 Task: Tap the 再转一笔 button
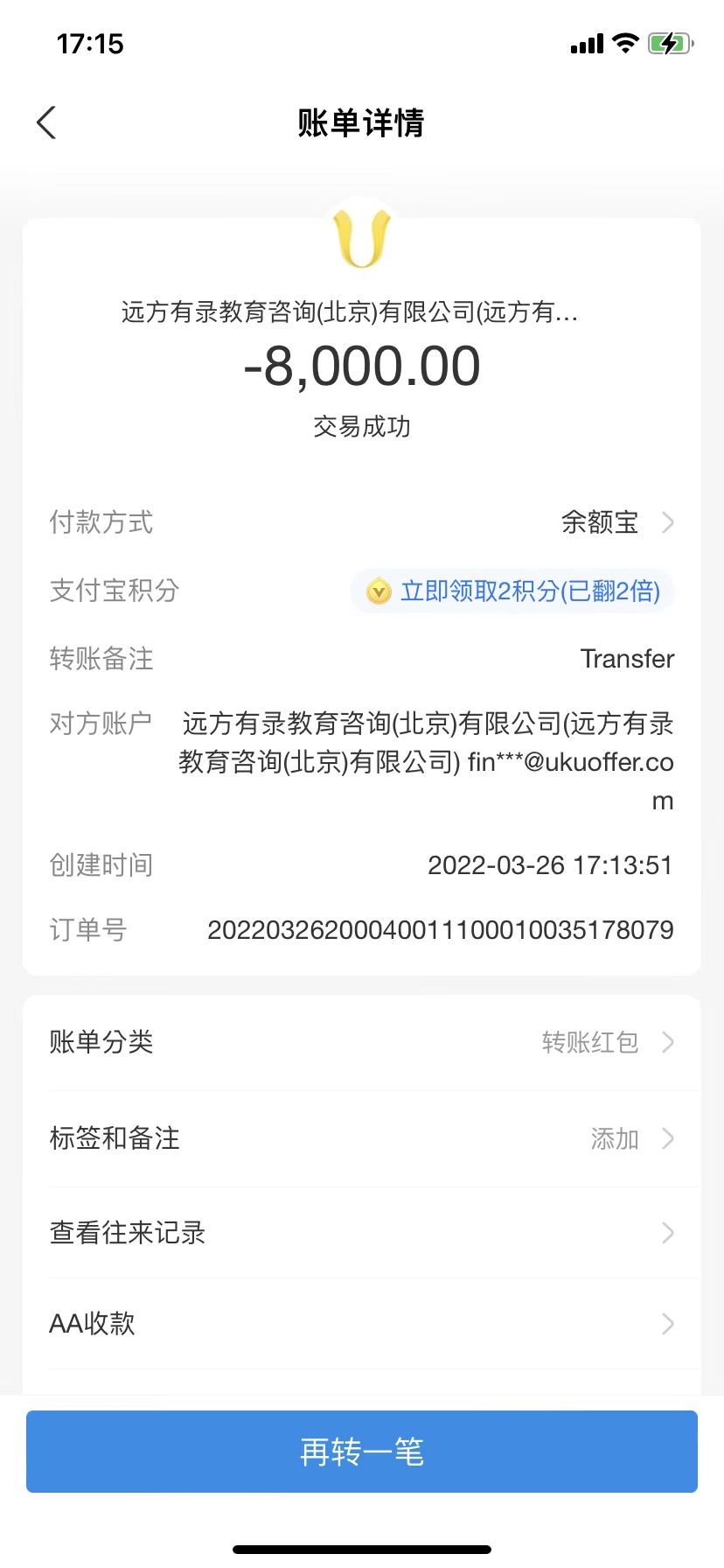click(x=362, y=1452)
